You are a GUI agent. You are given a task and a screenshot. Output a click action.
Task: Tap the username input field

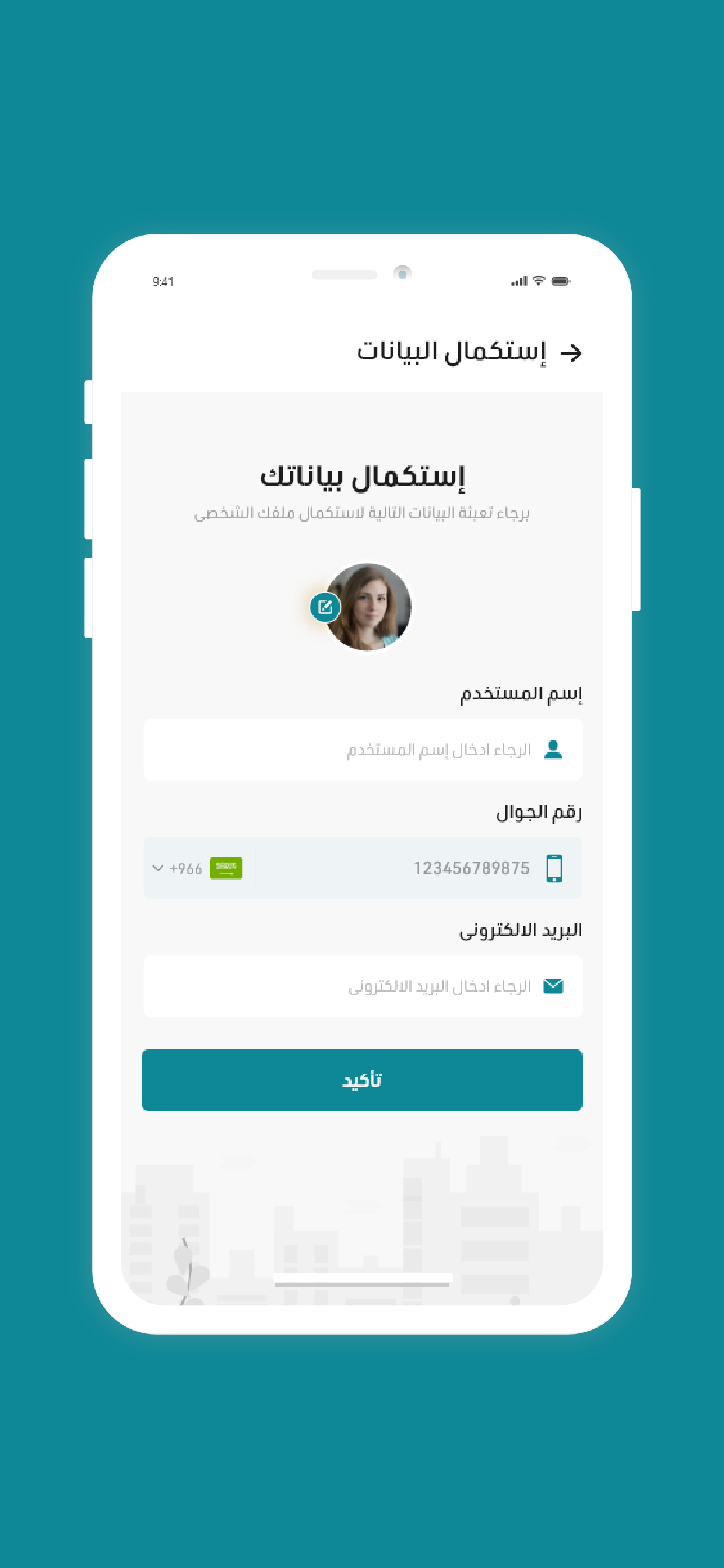pos(363,750)
